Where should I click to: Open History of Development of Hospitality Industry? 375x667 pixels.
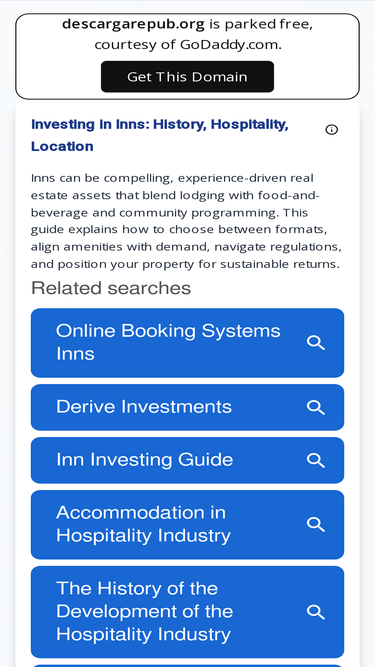coord(188,612)
